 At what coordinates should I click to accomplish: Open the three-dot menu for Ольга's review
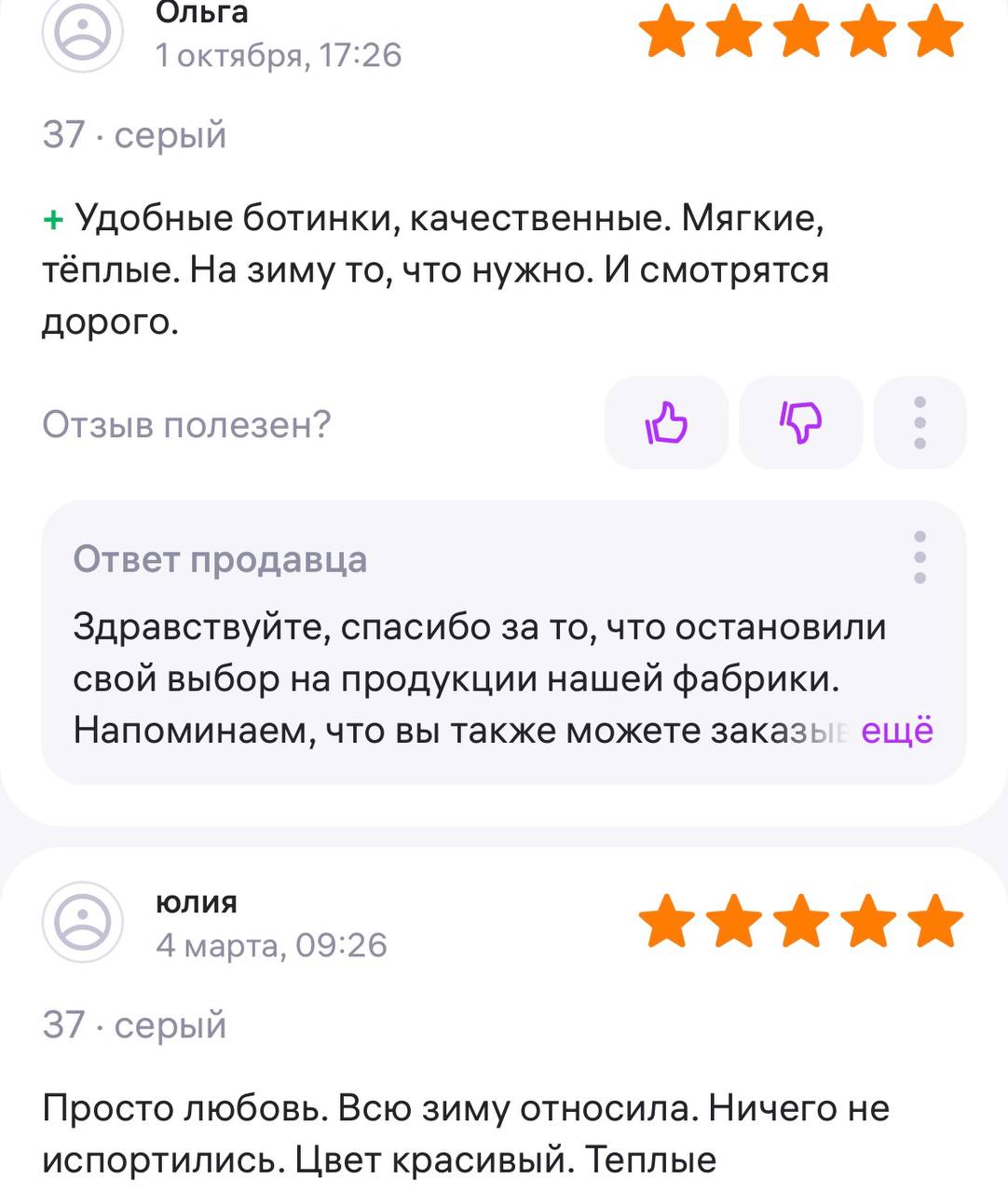tap(919, 423)
